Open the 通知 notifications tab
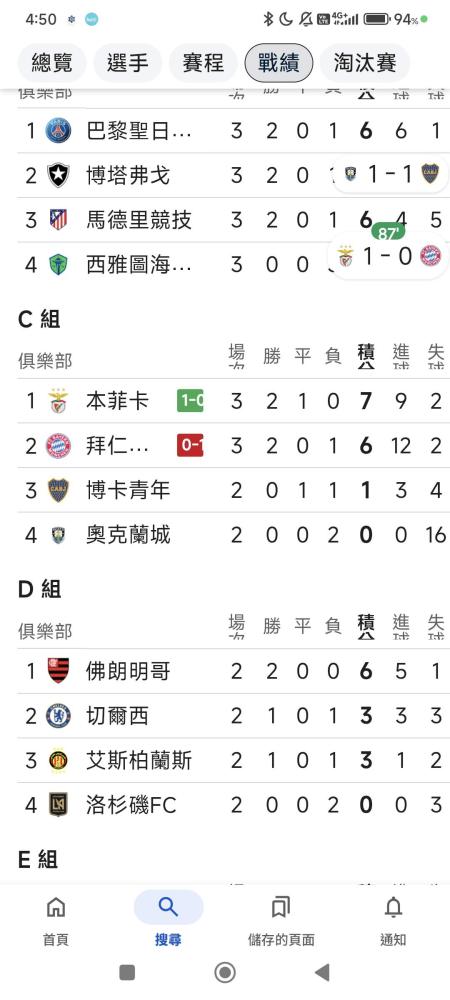 [x=393, y=920]
